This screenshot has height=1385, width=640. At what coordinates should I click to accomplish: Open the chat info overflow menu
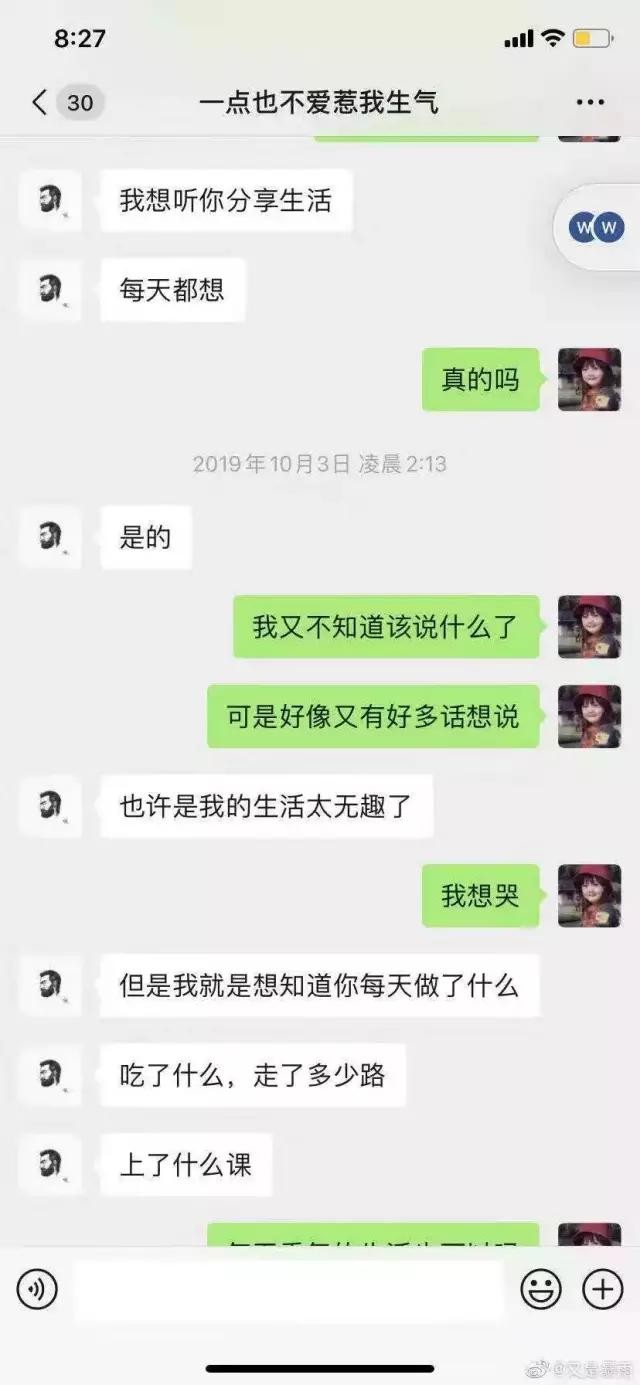590,102
